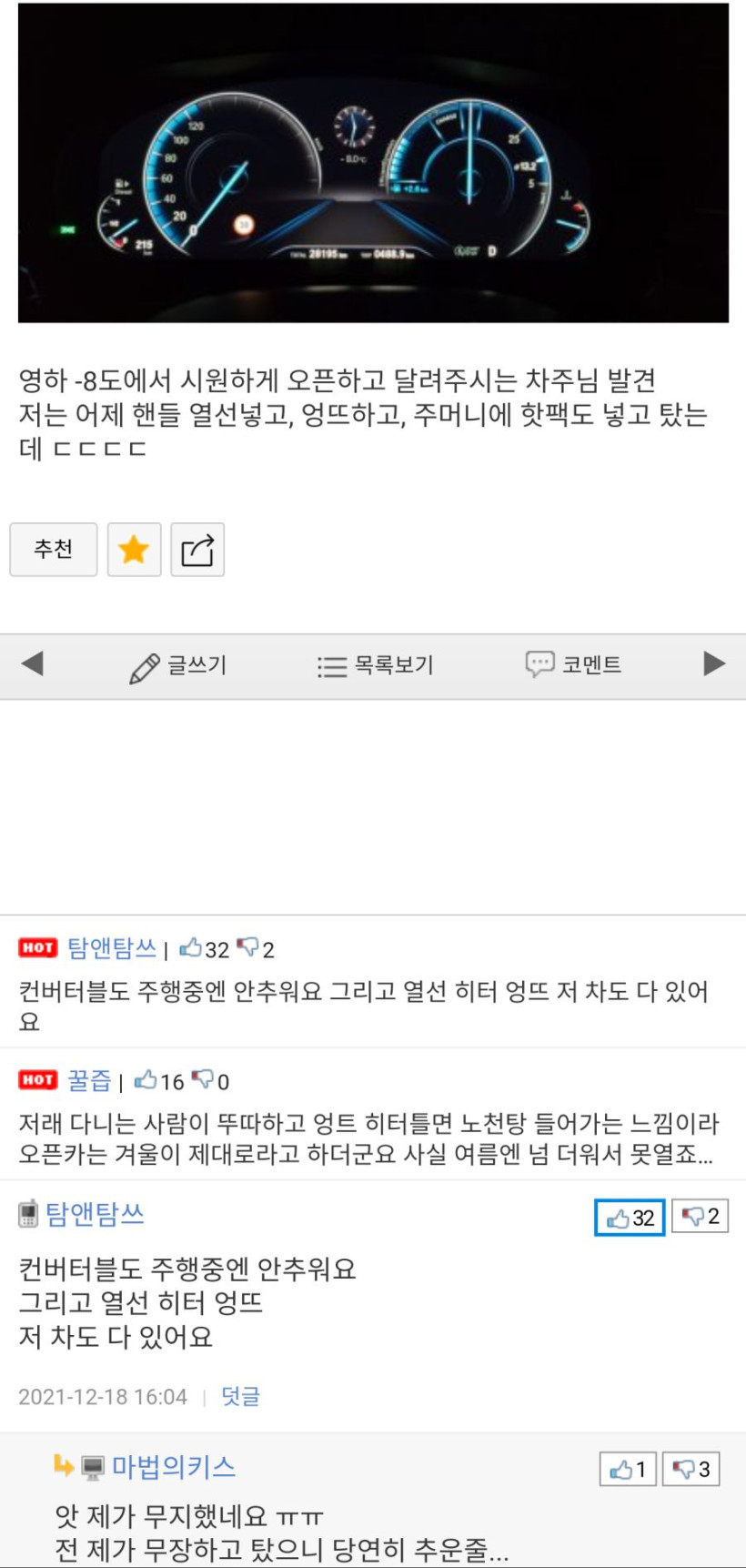Reply via 덧글 under 탐앤탐쓰's comment
This screenshot has width=746, height=1568.
click(x=240, y=1397)
